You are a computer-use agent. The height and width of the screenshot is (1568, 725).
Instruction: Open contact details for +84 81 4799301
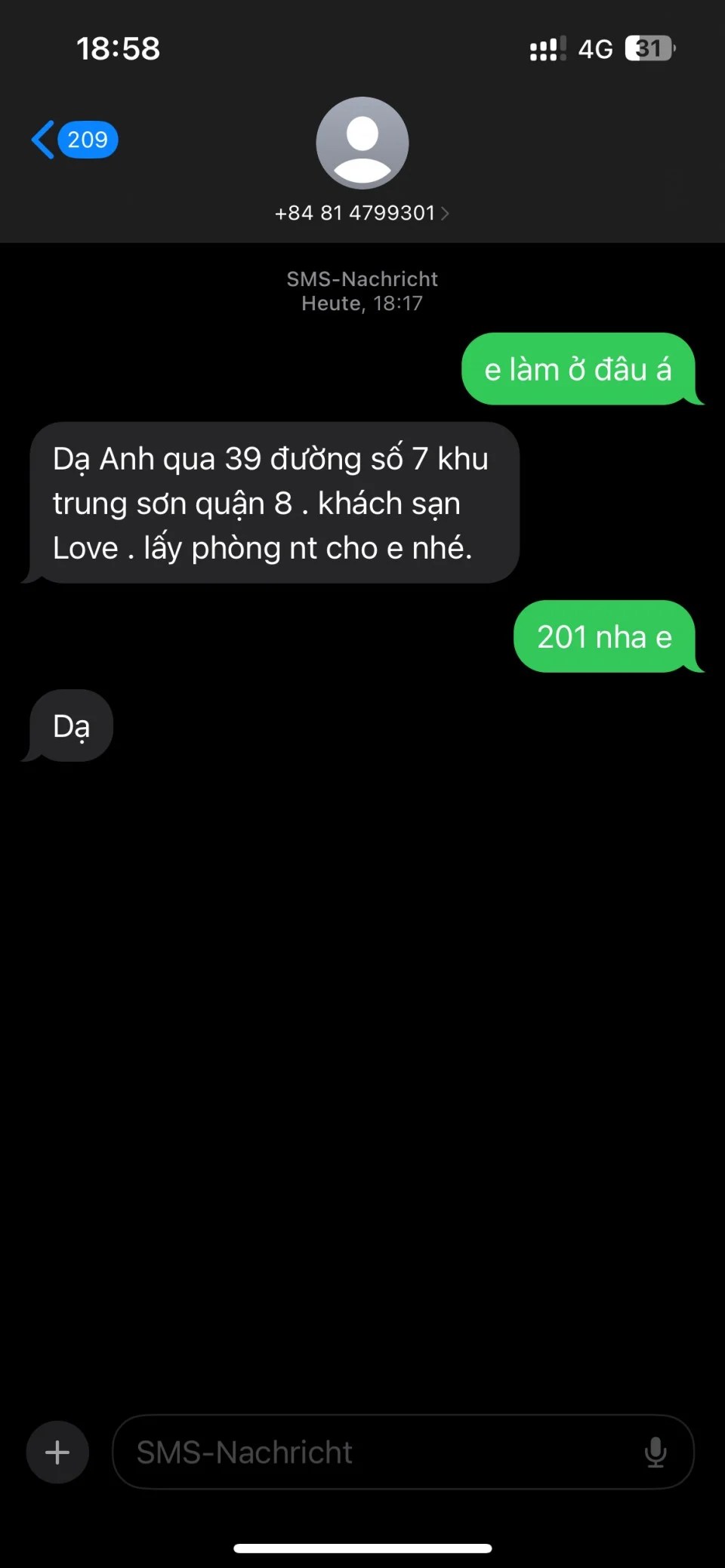pyautogui.click(x=362, y=213)
